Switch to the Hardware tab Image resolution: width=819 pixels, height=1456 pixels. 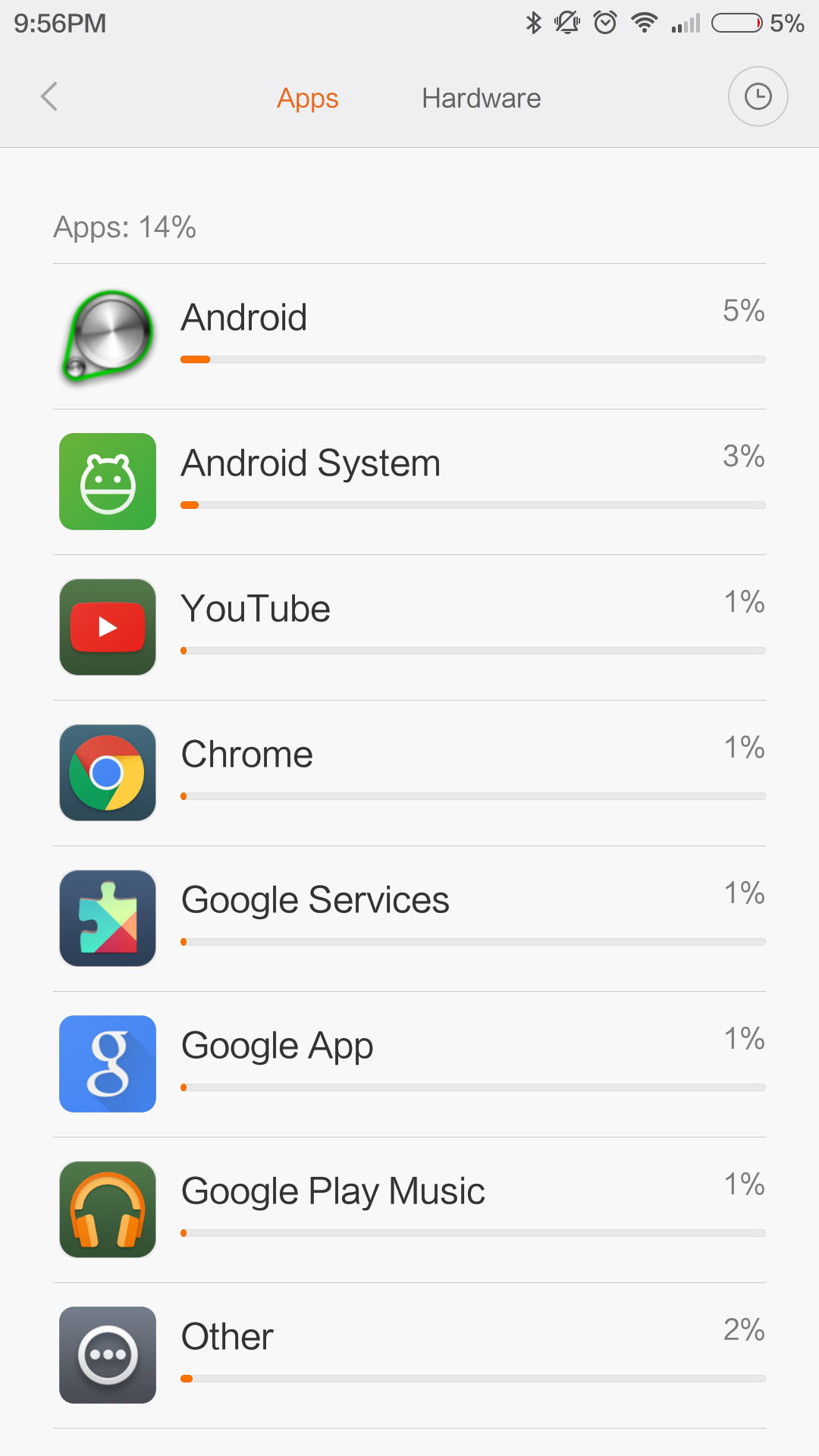pos(481,99)
